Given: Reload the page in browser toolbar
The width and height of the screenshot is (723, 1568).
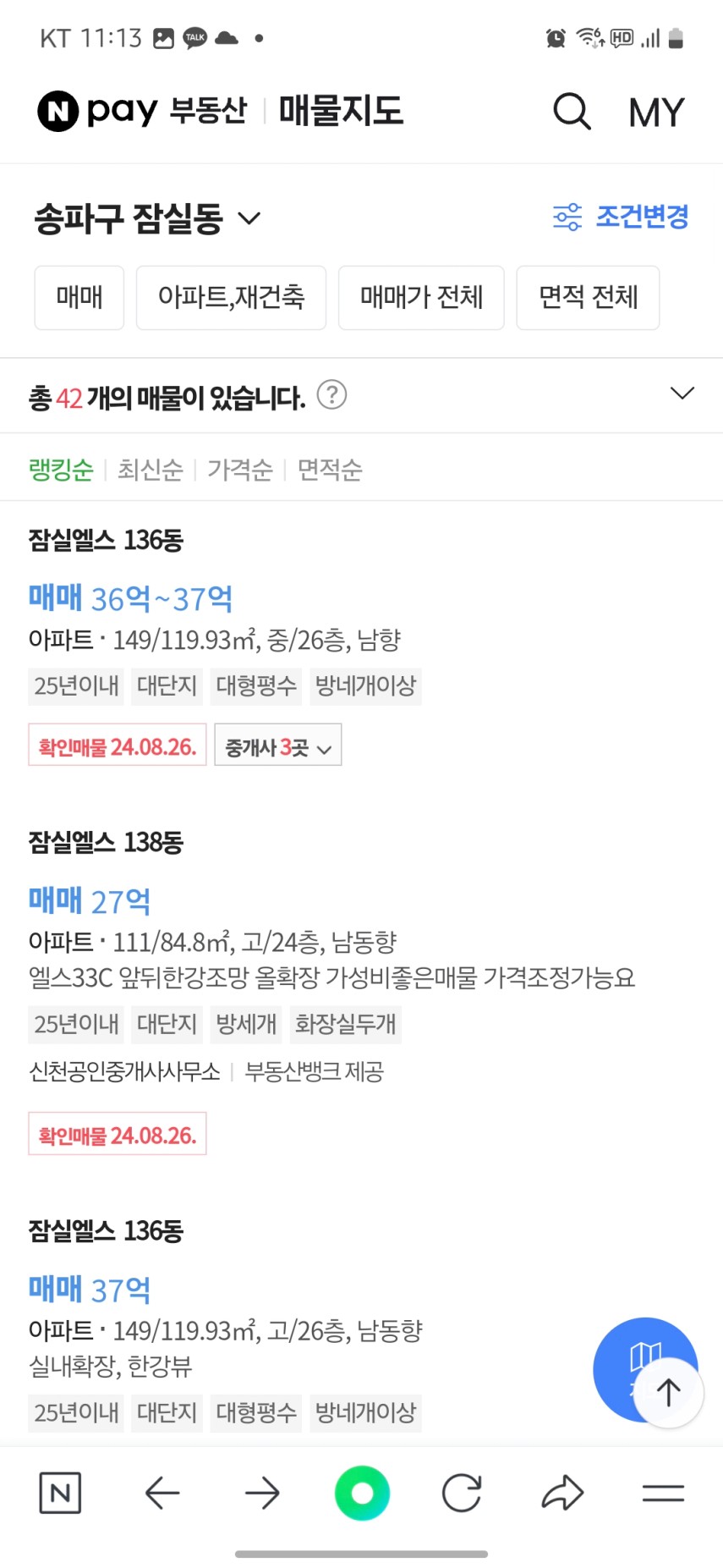Looking at the screenshot, I should click(x=462, y=1493).
